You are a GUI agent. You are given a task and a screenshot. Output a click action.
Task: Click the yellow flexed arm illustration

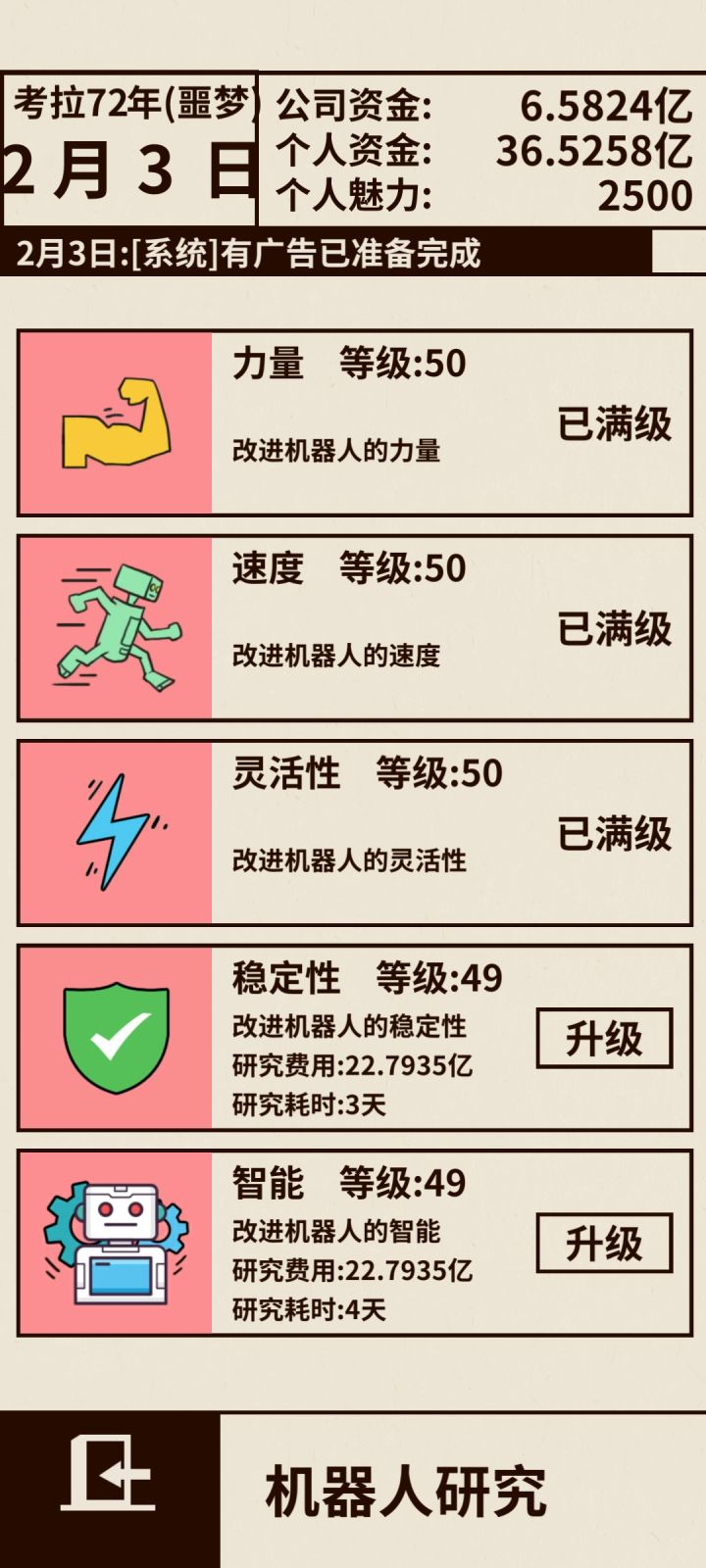118,421
